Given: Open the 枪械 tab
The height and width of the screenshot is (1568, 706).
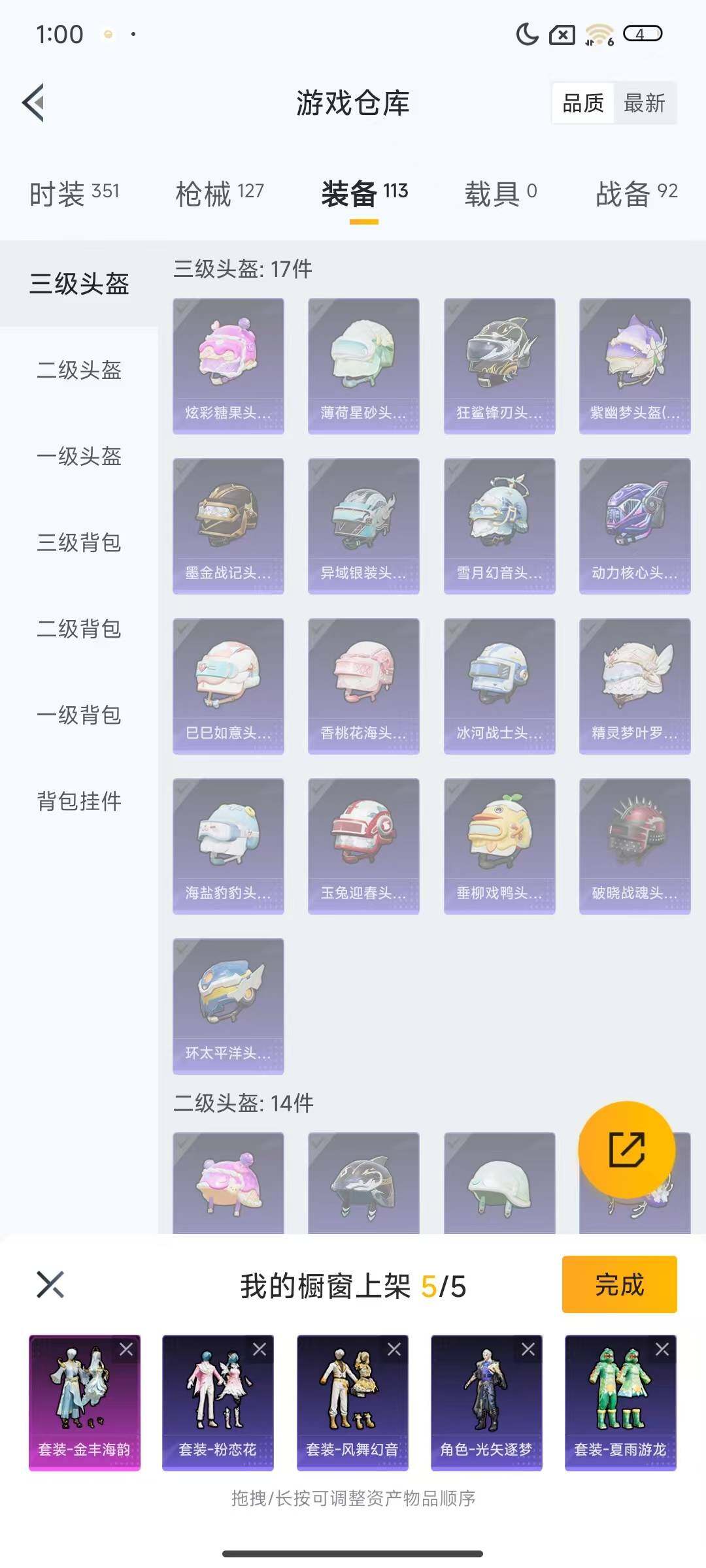Looking at the screenshot, I should (219, 193).
